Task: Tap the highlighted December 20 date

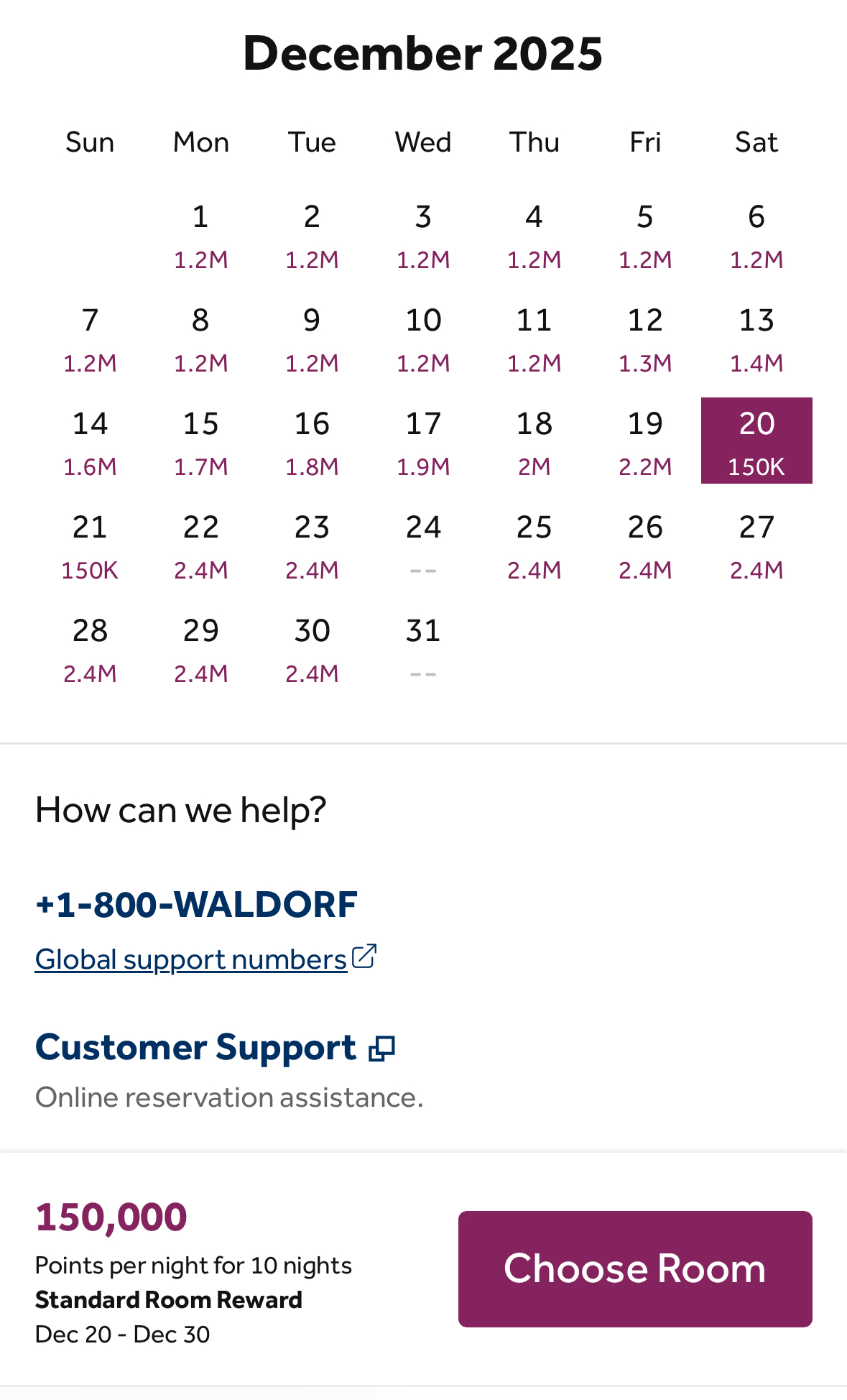Action: pos(756,441)
